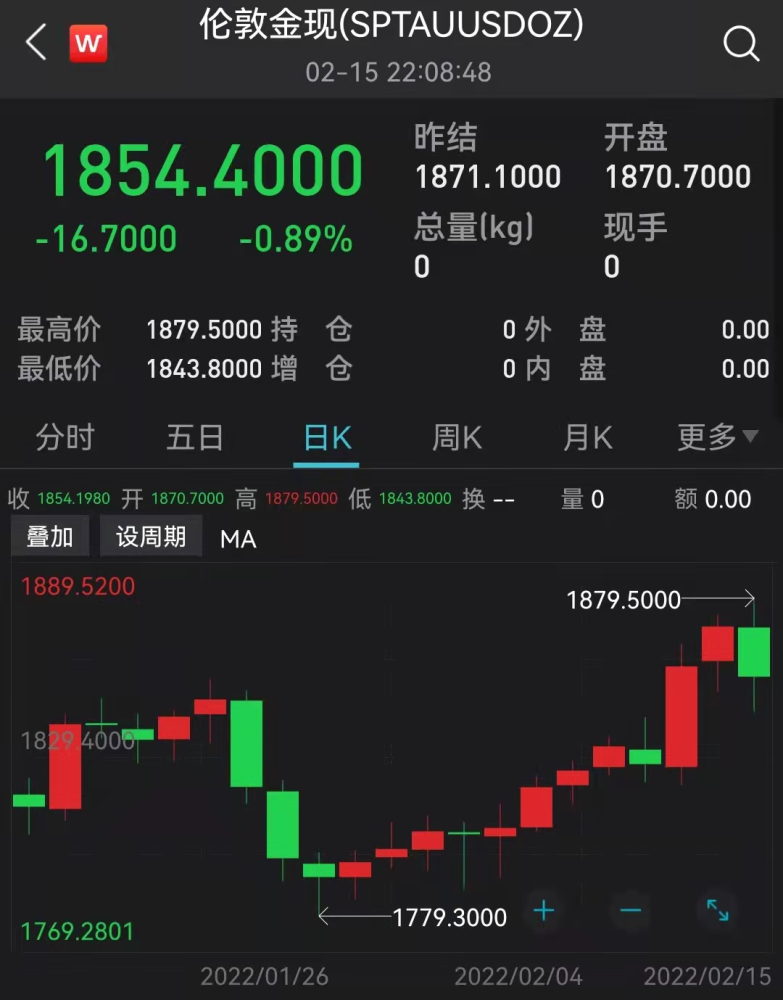Select the 日K chart tab

coord(327,437)
